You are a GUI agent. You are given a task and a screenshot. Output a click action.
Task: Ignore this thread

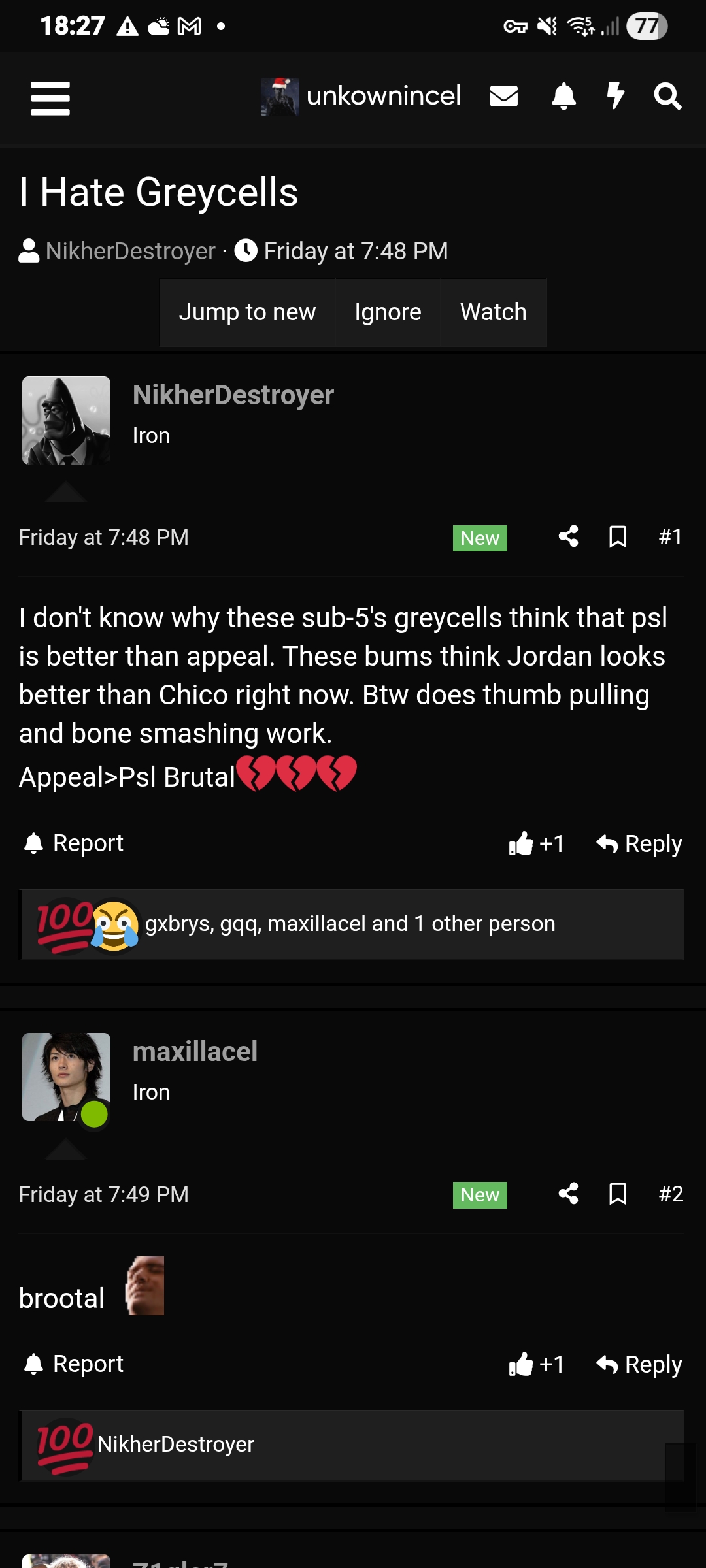pos(388,312)
